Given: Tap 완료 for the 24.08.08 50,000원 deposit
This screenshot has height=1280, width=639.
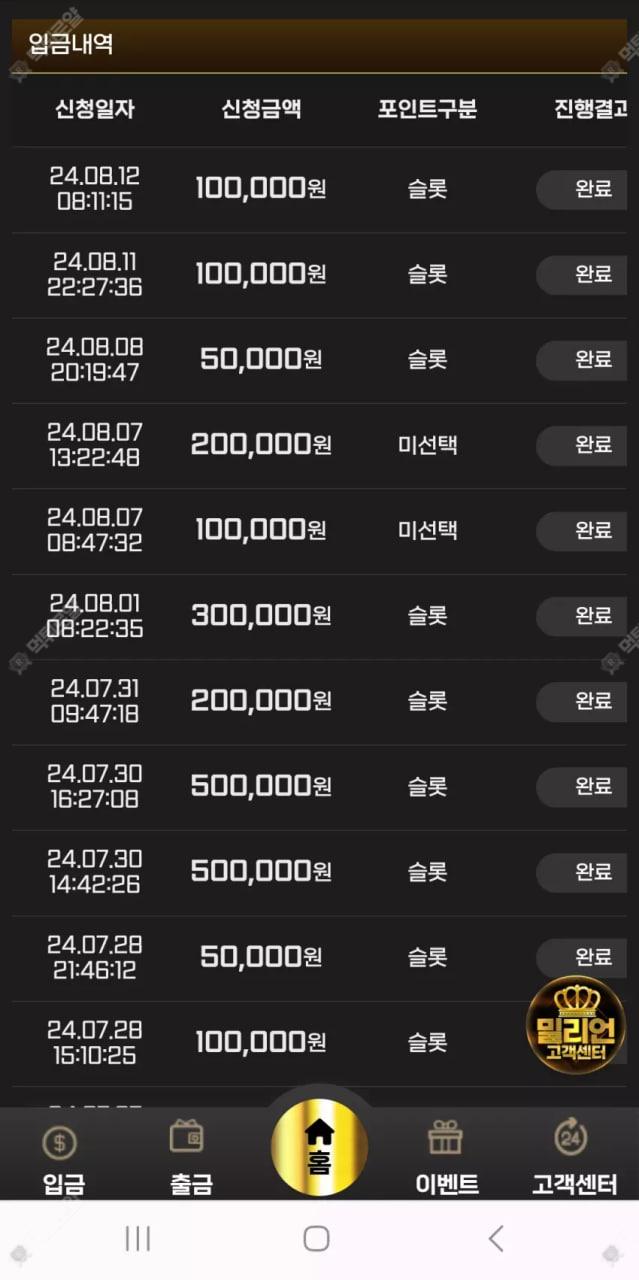Looking at the screenshot, I should (587, 360).
